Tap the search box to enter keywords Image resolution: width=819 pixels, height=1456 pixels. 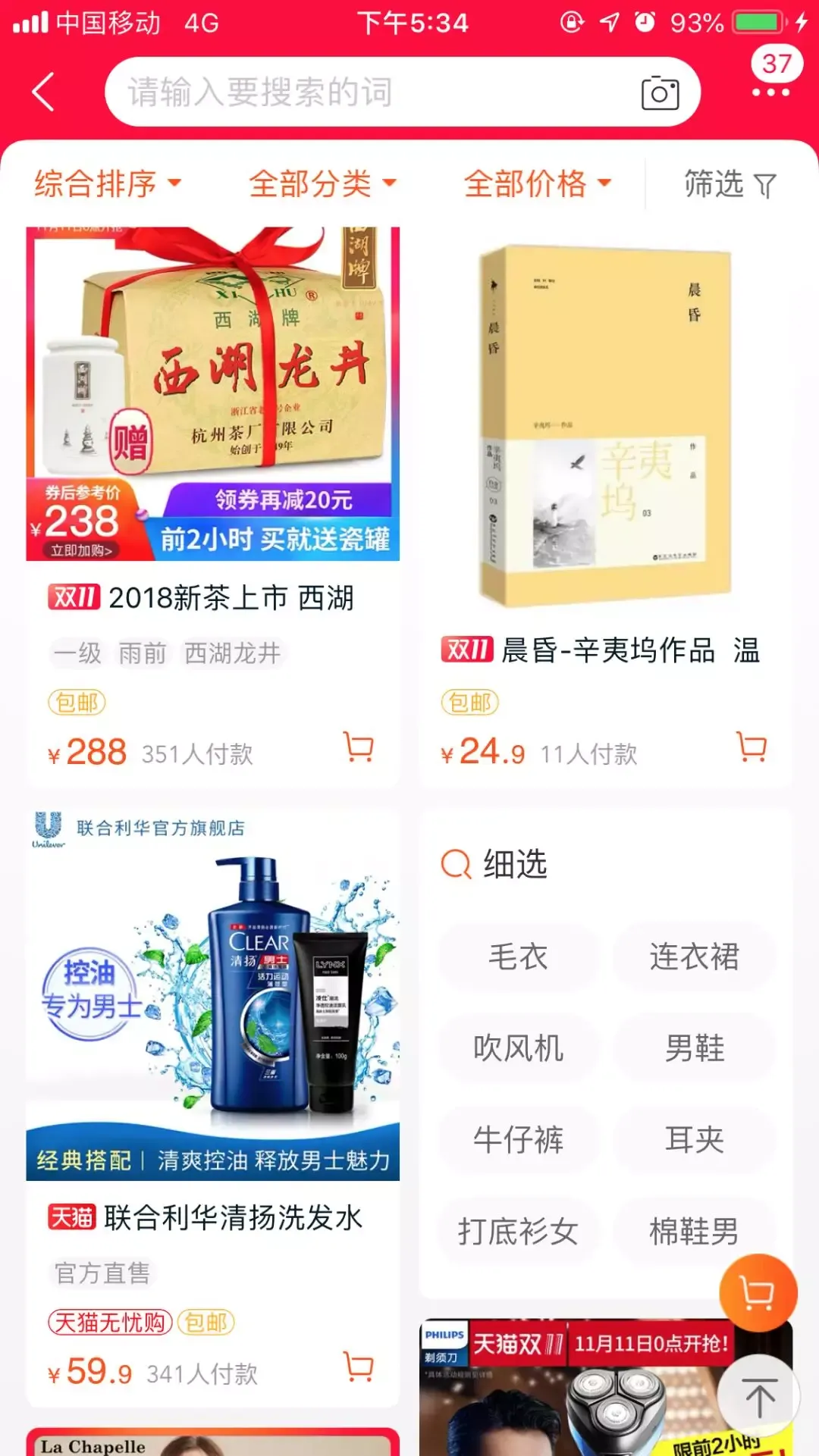click(x=364, y=92)
